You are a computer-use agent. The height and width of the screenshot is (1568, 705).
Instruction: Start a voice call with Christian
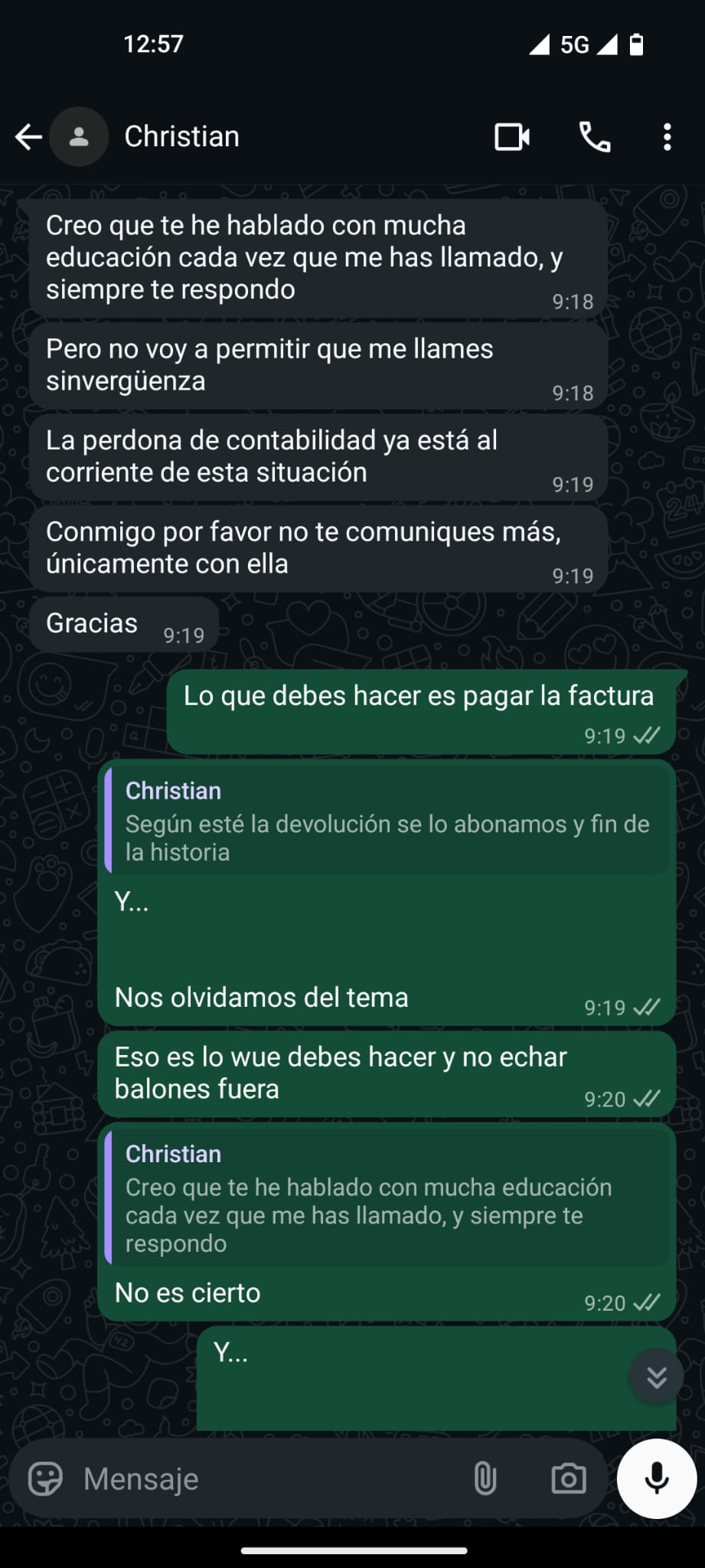(595, 137)
